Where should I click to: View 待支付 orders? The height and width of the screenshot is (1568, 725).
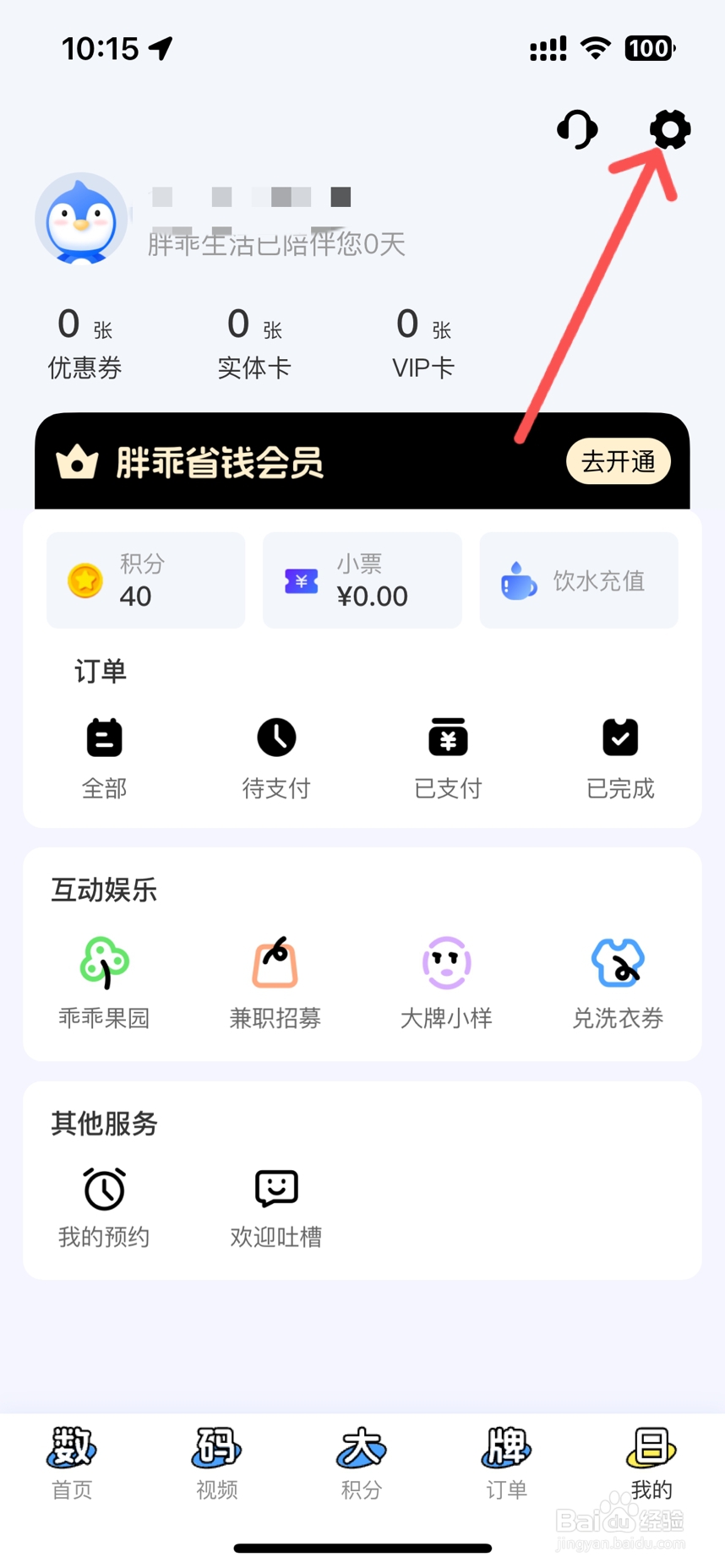point(276,759)
